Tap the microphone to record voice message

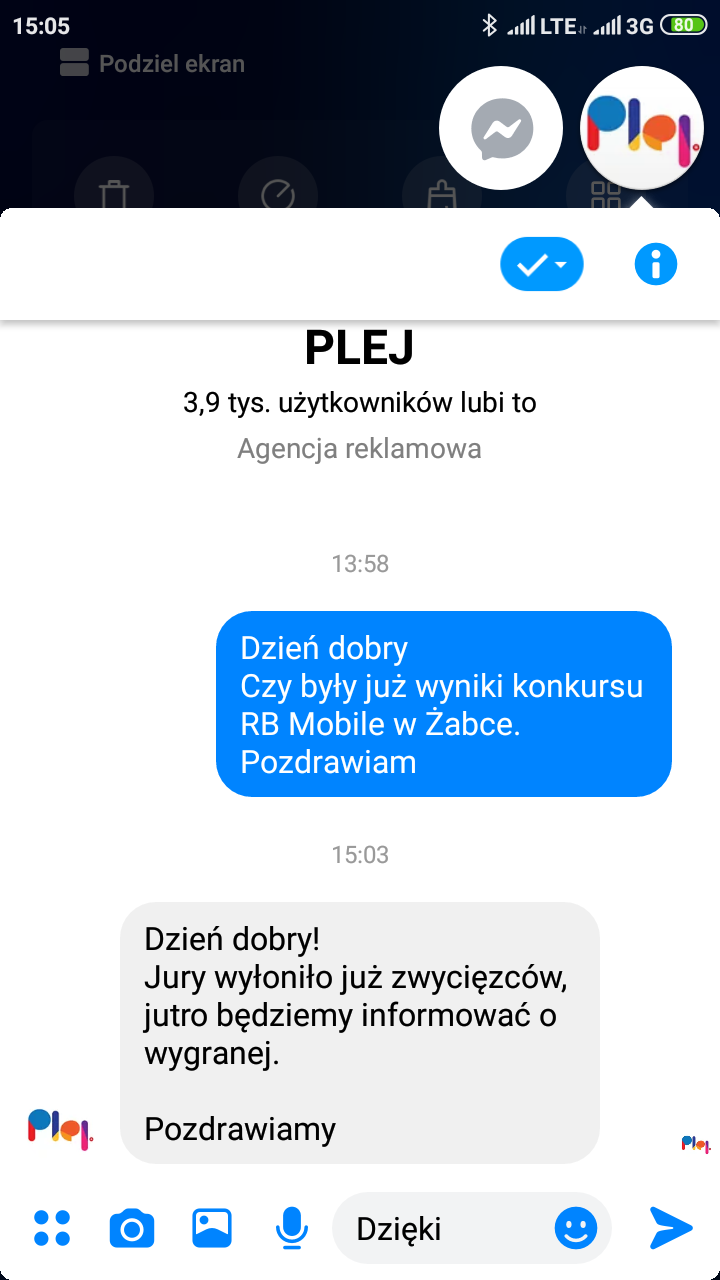pos(291,1227)
